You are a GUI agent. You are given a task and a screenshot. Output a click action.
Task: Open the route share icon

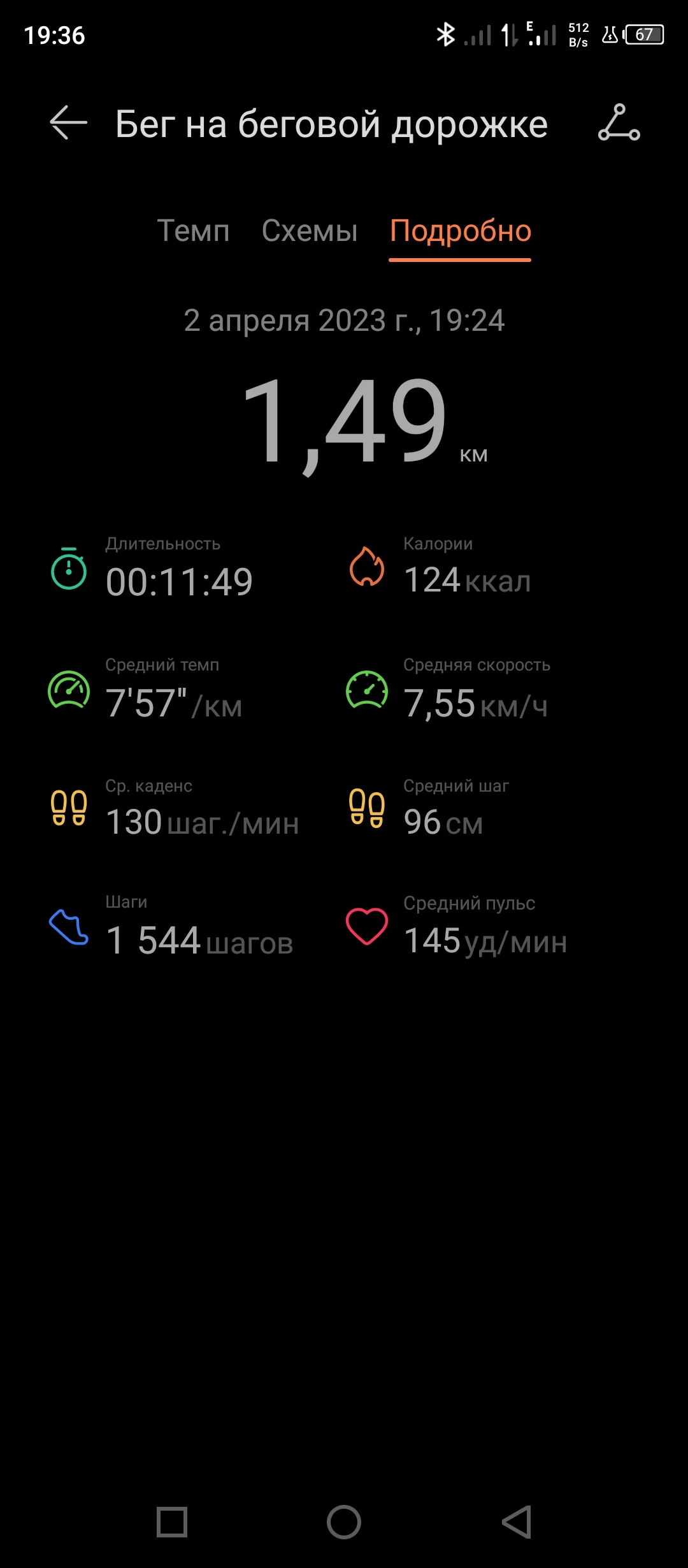619,122
